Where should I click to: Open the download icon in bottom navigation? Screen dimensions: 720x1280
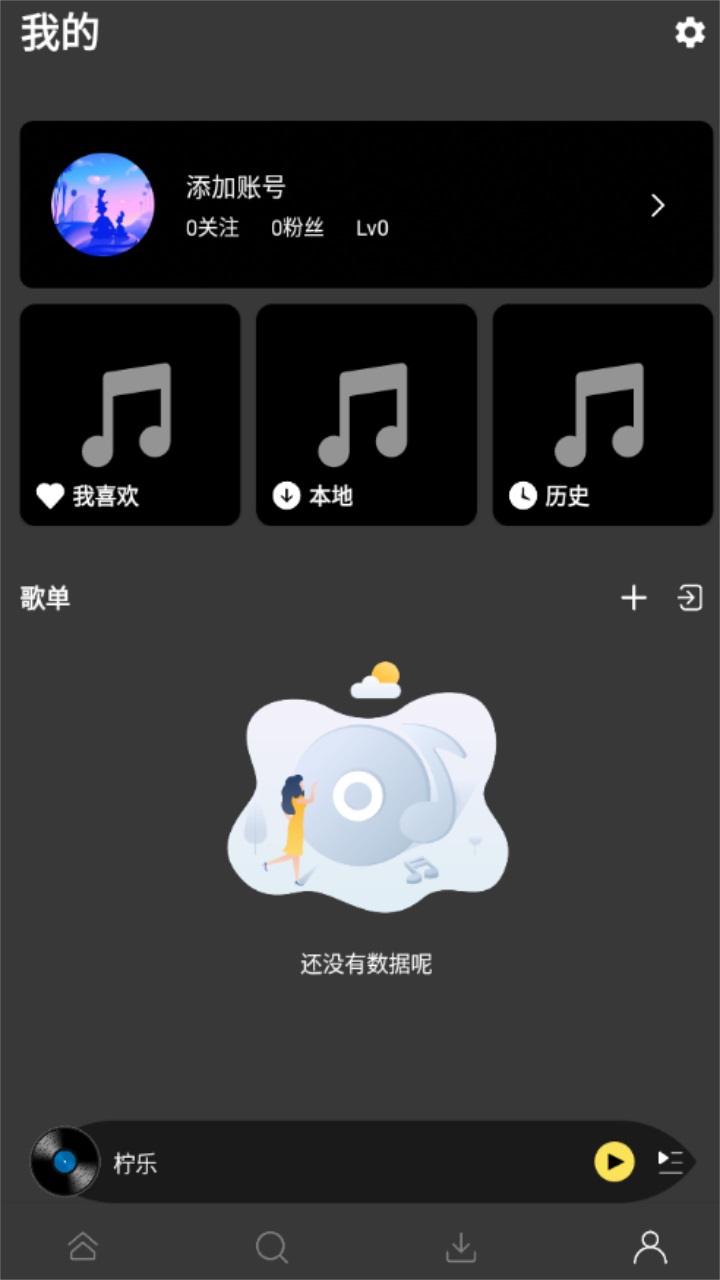coord(461,1247)
